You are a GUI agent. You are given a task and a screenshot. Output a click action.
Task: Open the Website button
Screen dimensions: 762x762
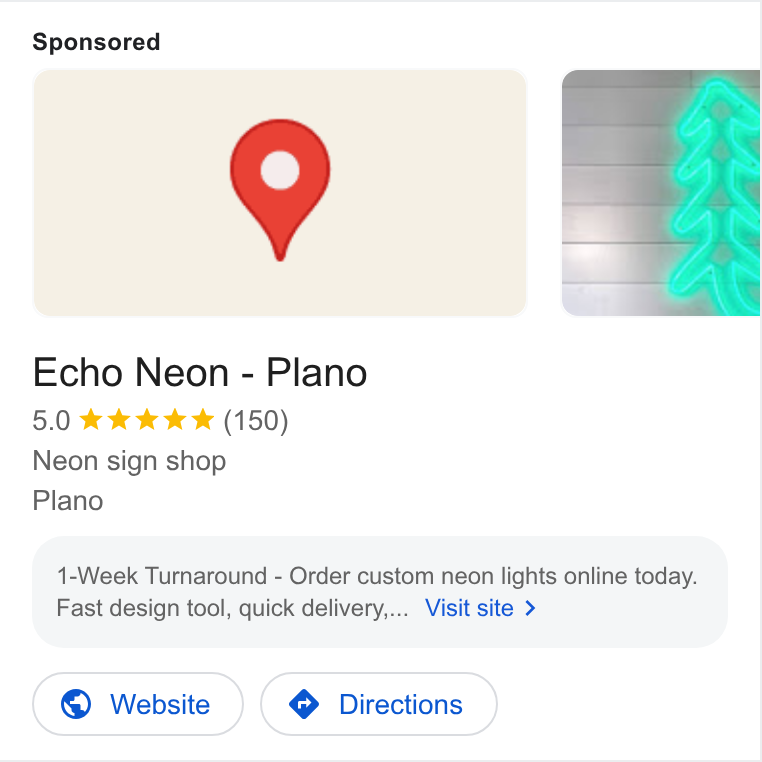click(x=138, y=704)
